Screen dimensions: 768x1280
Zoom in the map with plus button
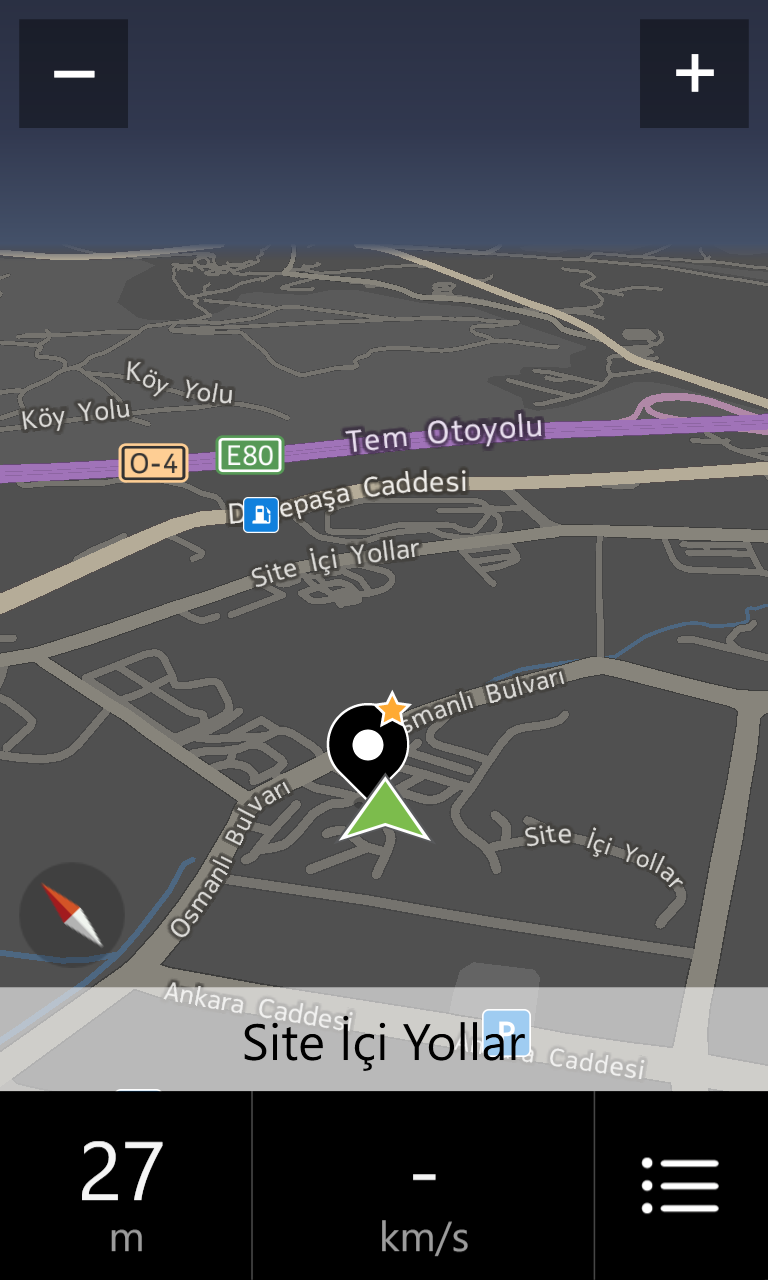pyautogui.click(x=694, y=73)
